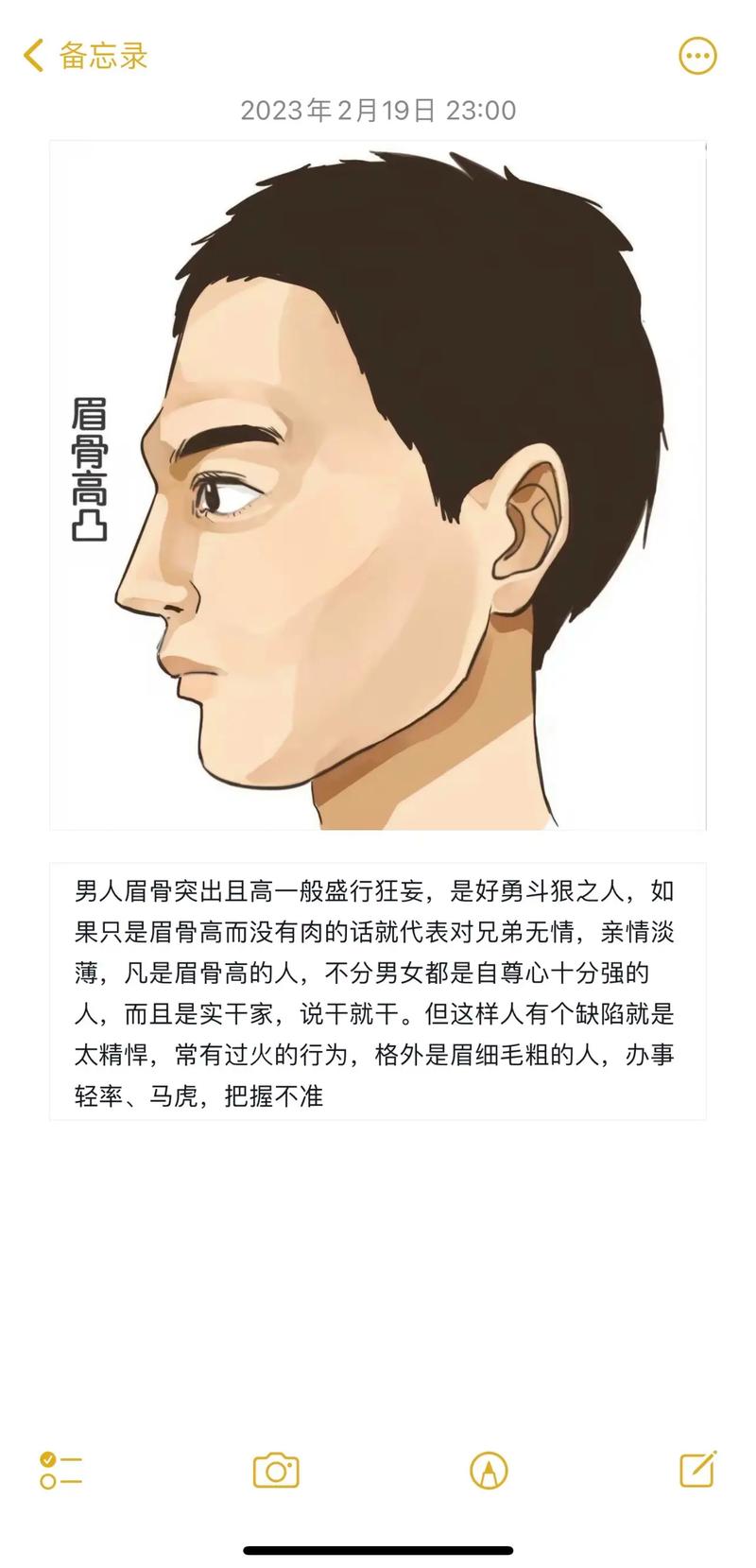The width and height of the screenshot is (756, 1568).
Task: Open the camera attachment option
Action: point(276,1471)
